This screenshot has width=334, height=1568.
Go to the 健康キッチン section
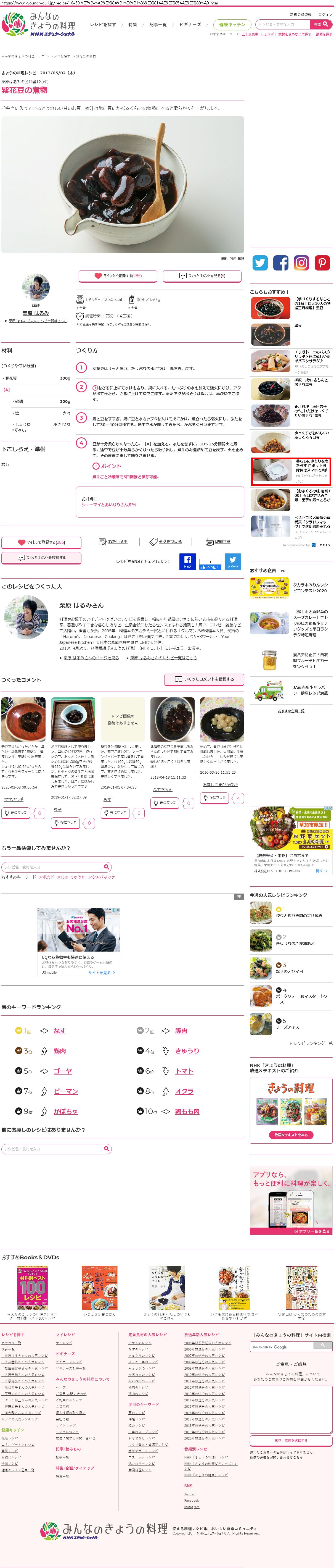coord(232,25)
